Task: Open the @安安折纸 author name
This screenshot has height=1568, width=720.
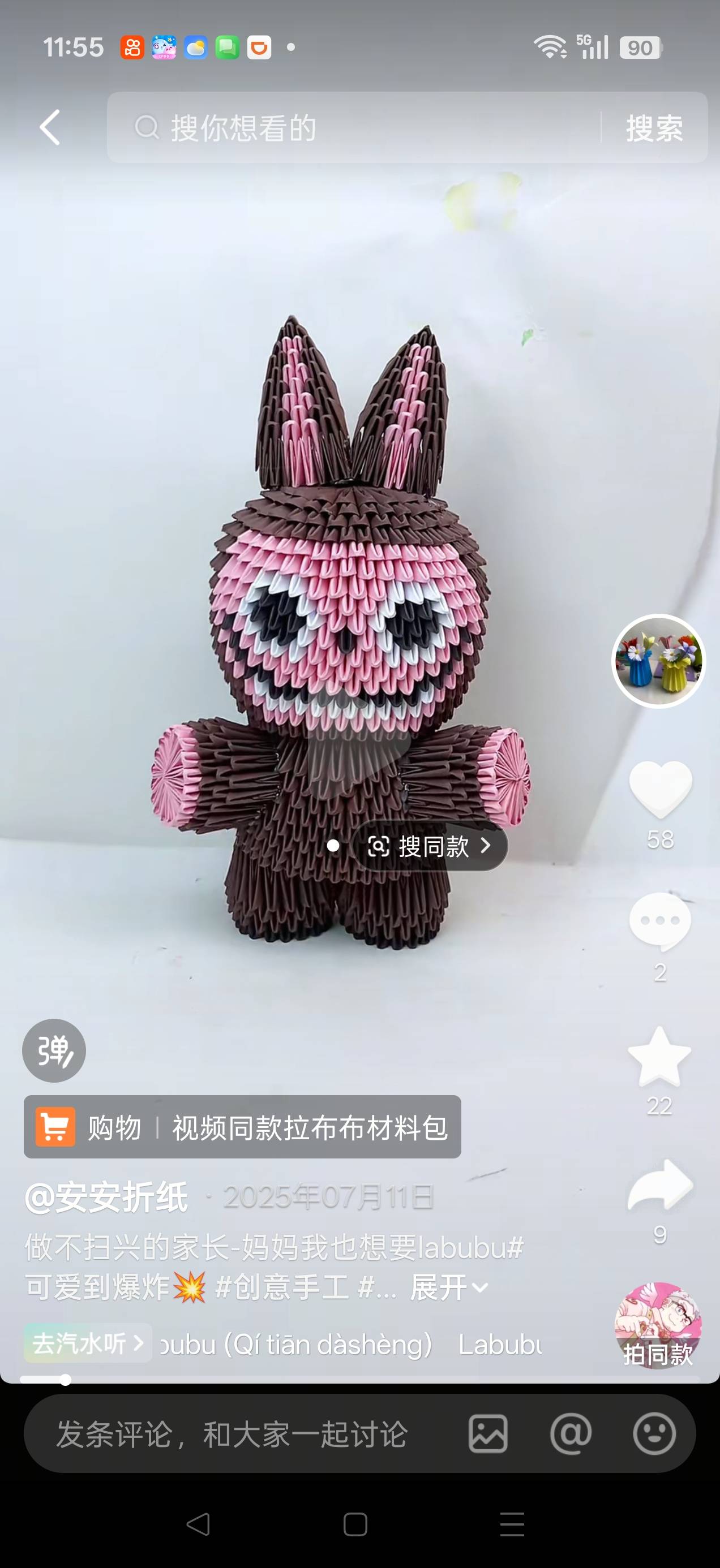Action: tap(106, 1197)
